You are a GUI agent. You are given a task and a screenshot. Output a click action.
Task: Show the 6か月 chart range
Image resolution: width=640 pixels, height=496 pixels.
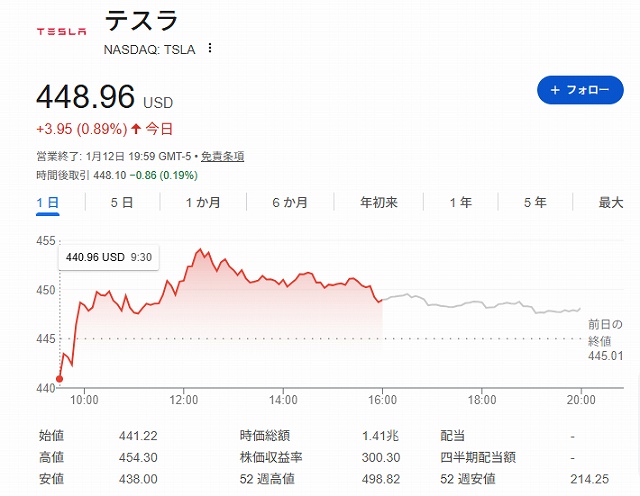[x=290, y=202]
